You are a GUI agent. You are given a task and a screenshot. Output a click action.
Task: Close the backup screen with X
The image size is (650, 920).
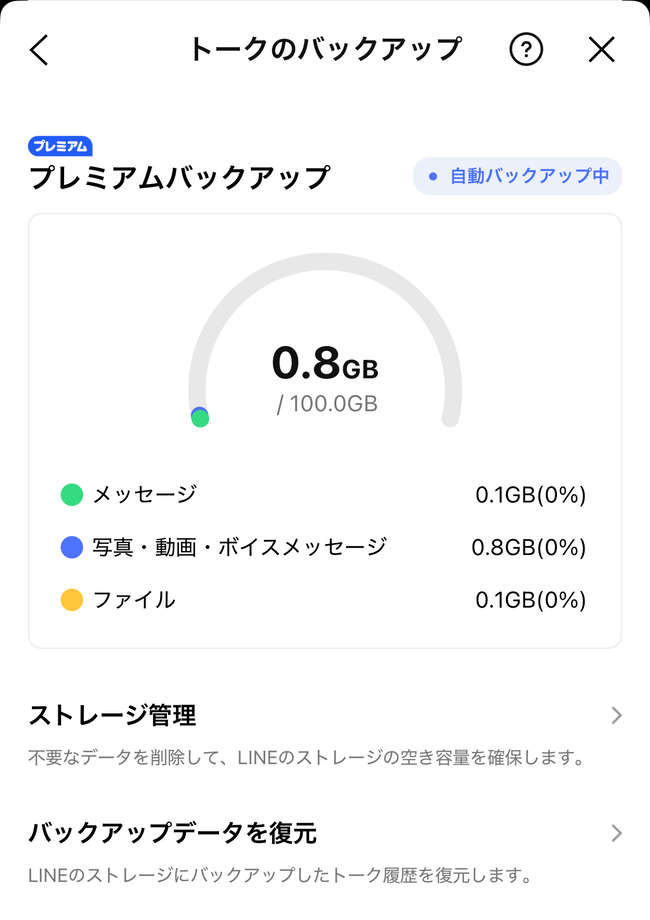point(601,50)
